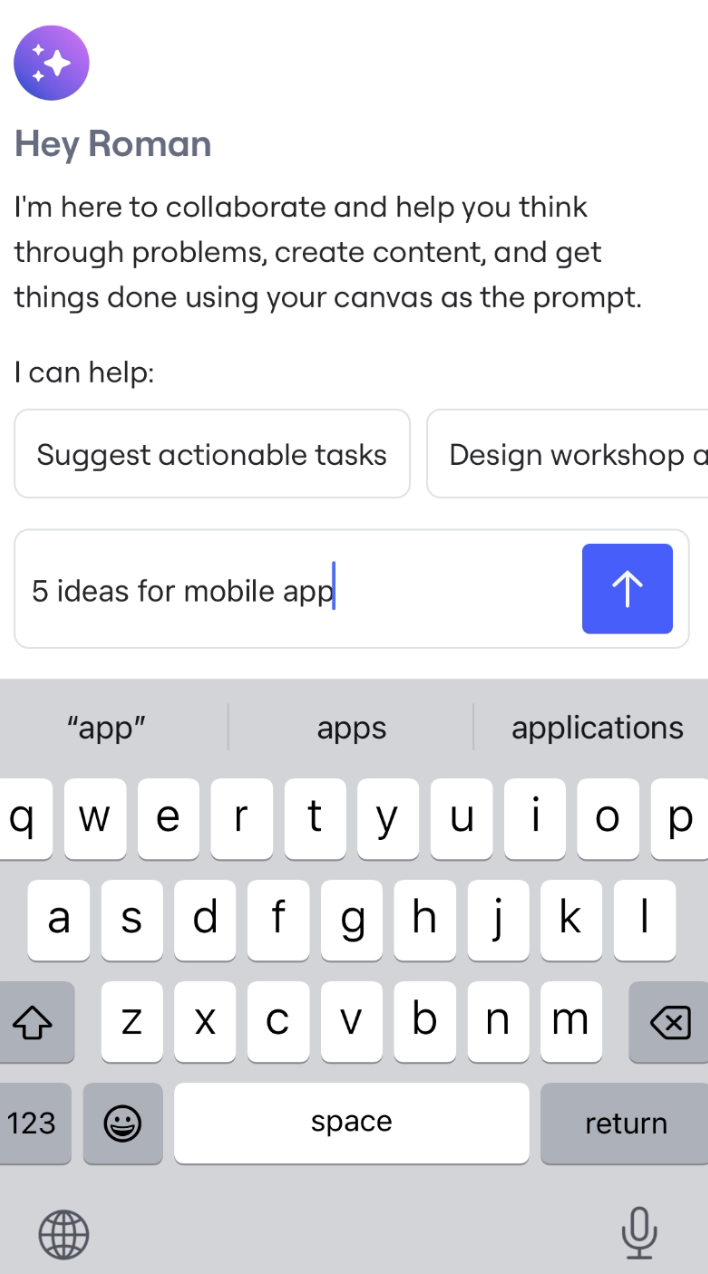Switch to the 123 numeric keyboard
The image size is (708, 1274).
(x=32, y=1123)
